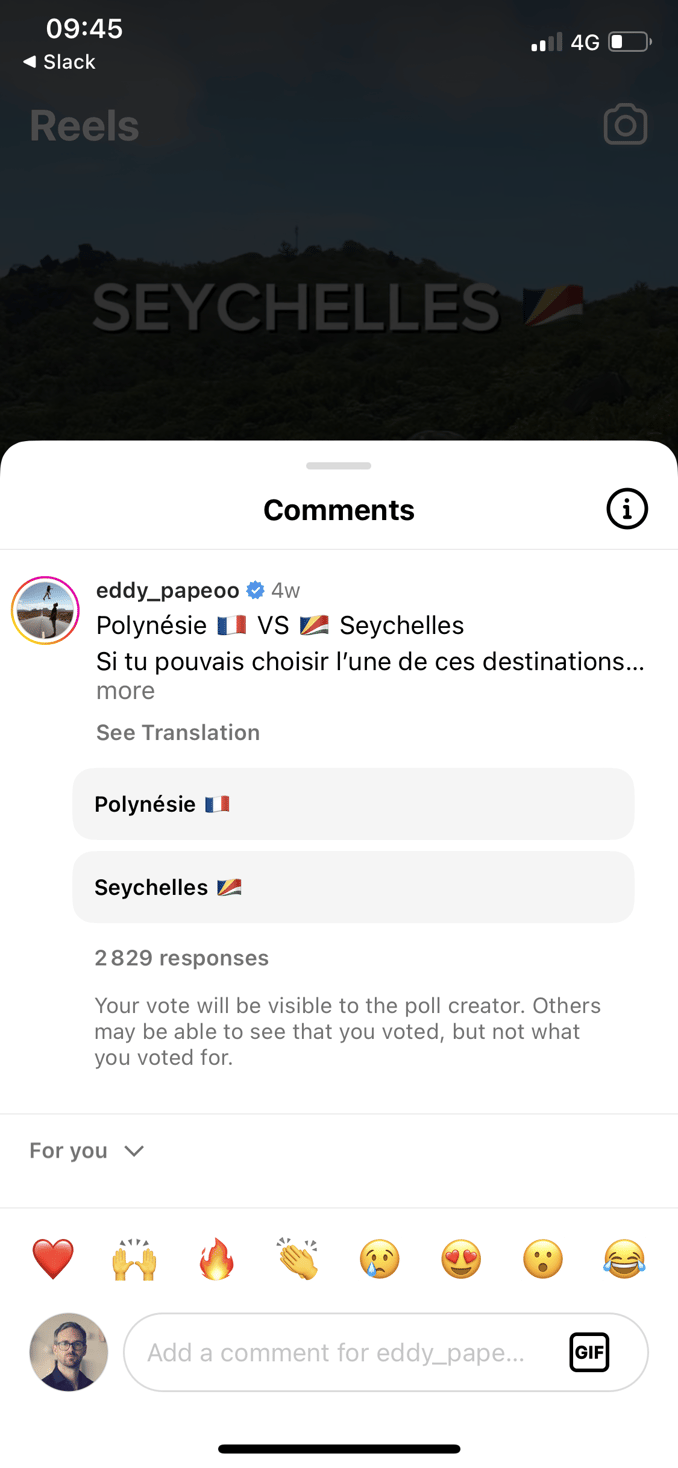Open the Reels camera icon
Image resolution: width=678 pixels, height=1468 pixels.
(625, 126)
